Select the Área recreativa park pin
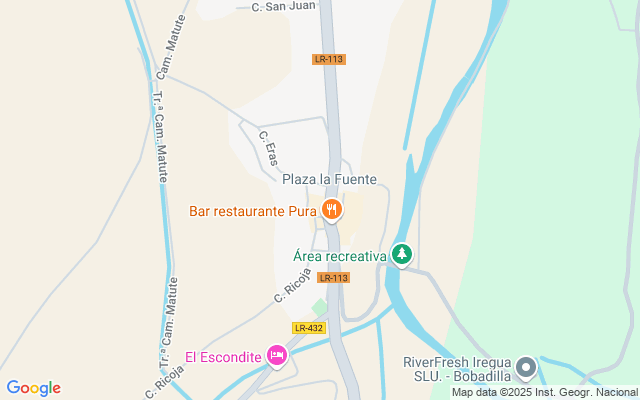The width and height of the screenshot is (640, 400). point(402,255)
